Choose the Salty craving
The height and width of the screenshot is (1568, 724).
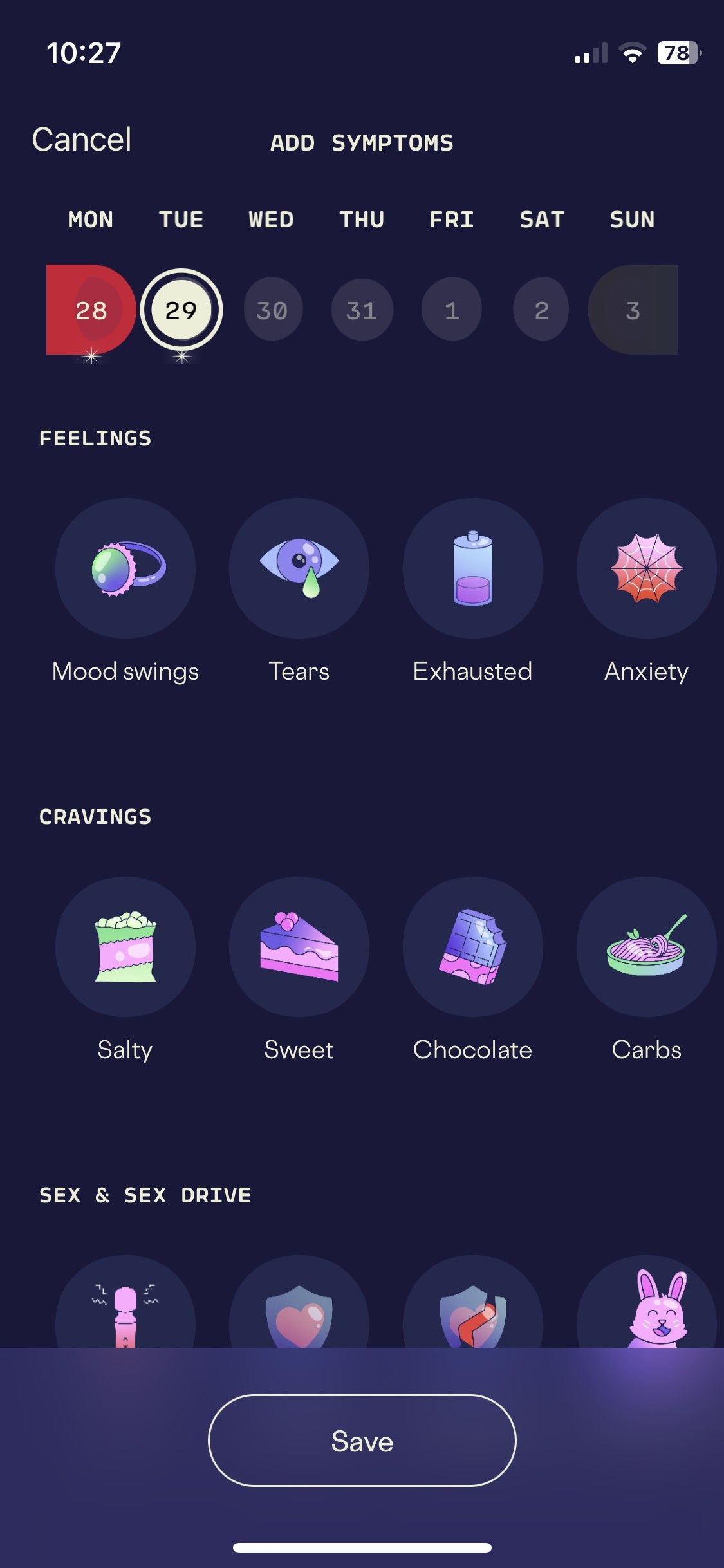(x=125, y=947)
